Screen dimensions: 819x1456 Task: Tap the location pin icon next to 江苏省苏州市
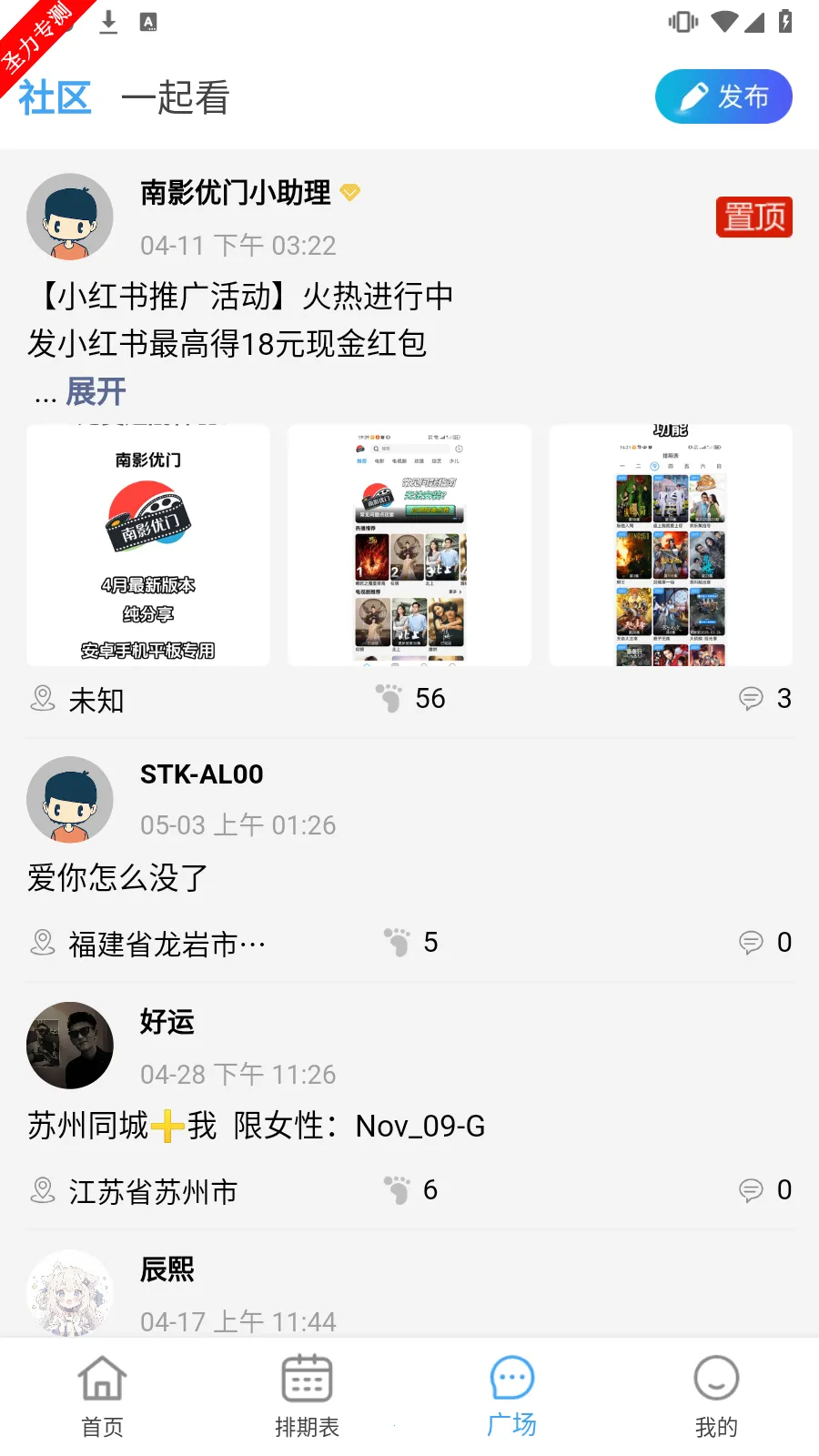(x=42, y=1189)
